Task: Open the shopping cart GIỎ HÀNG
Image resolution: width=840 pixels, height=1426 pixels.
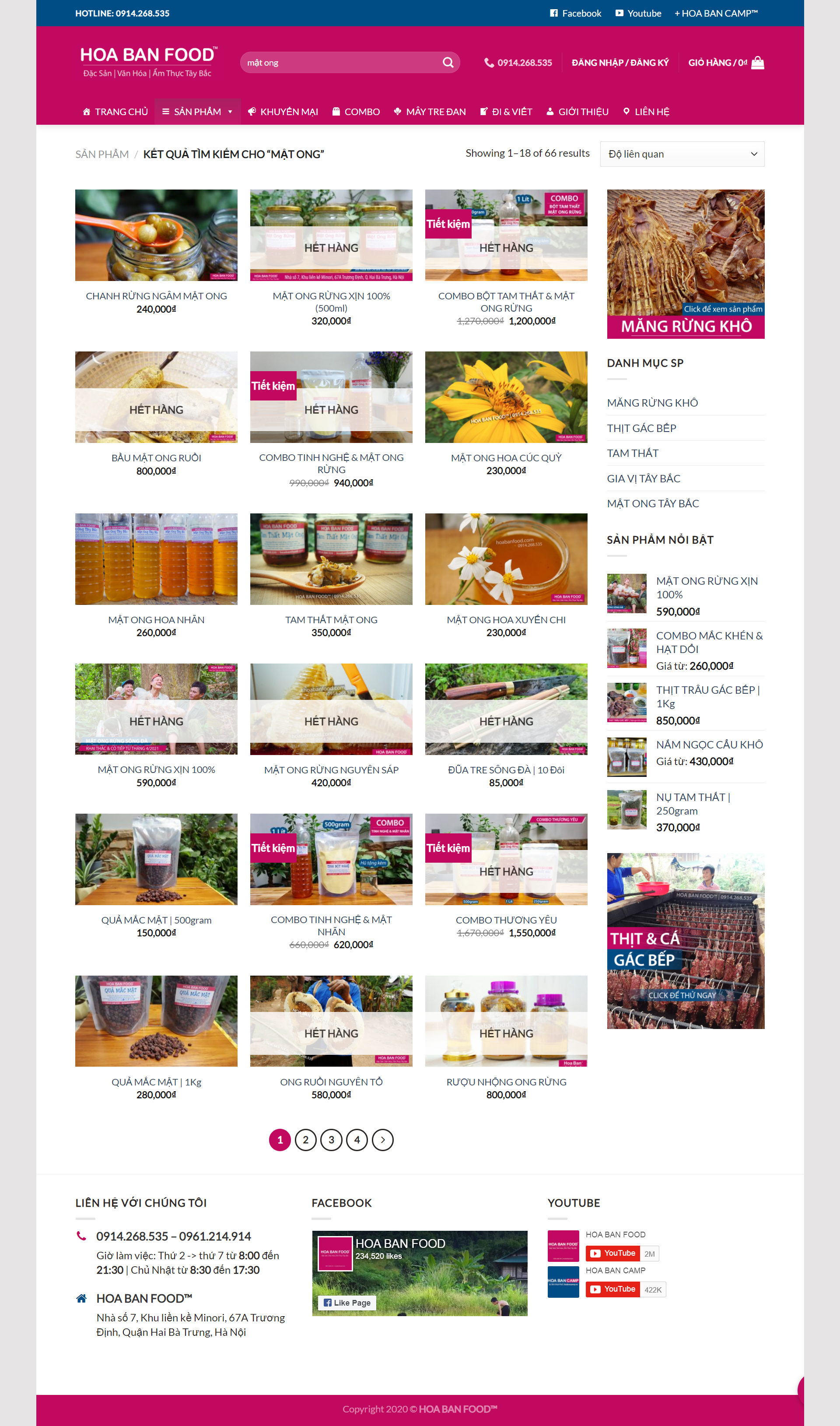Action: coord(725,62)
